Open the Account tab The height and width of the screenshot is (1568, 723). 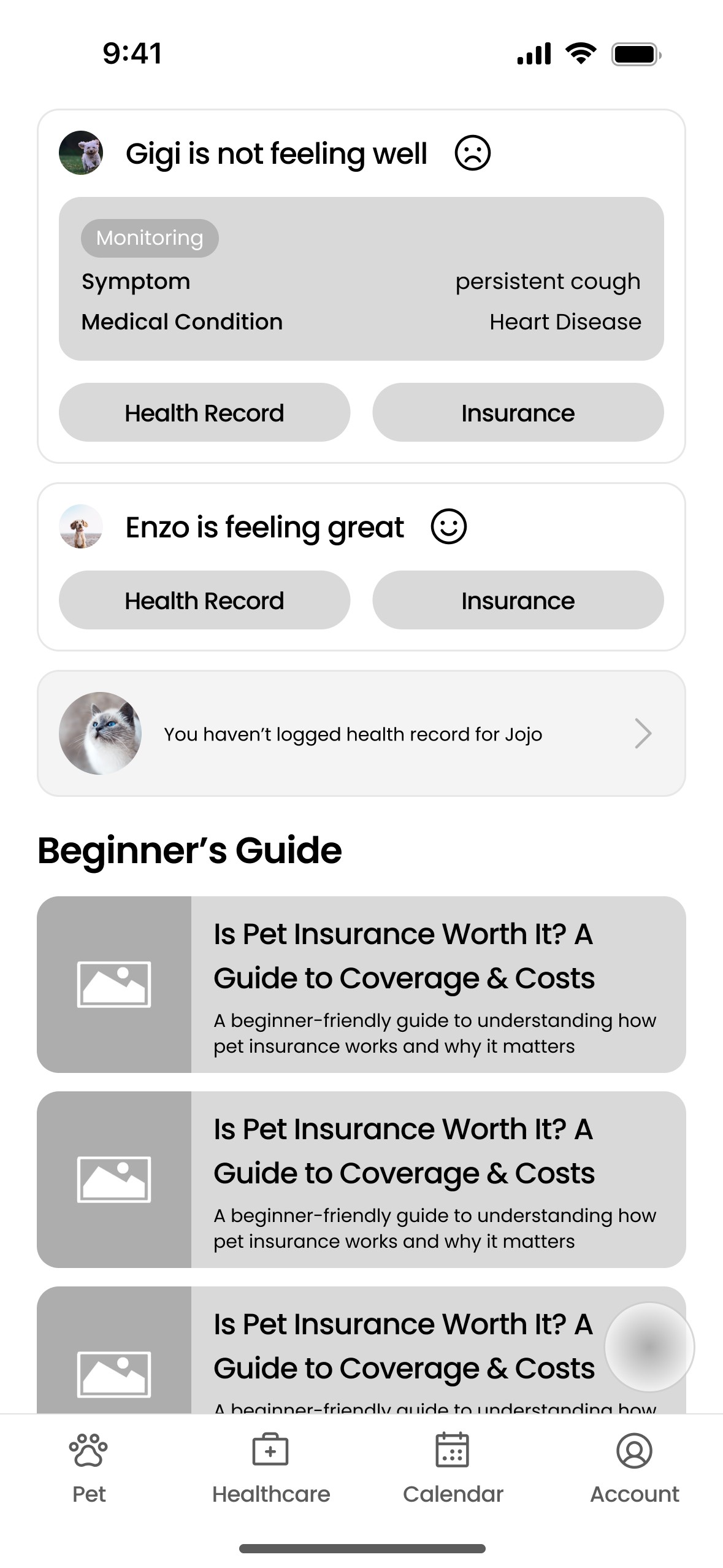(634, 1469)
